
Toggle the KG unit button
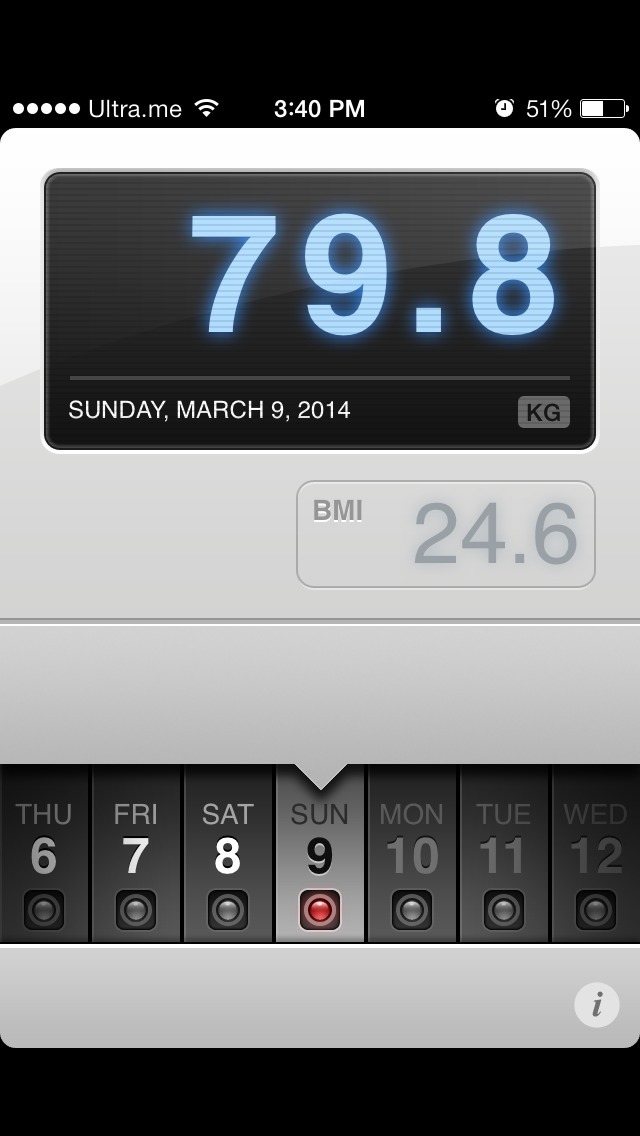tap(544, 412)
